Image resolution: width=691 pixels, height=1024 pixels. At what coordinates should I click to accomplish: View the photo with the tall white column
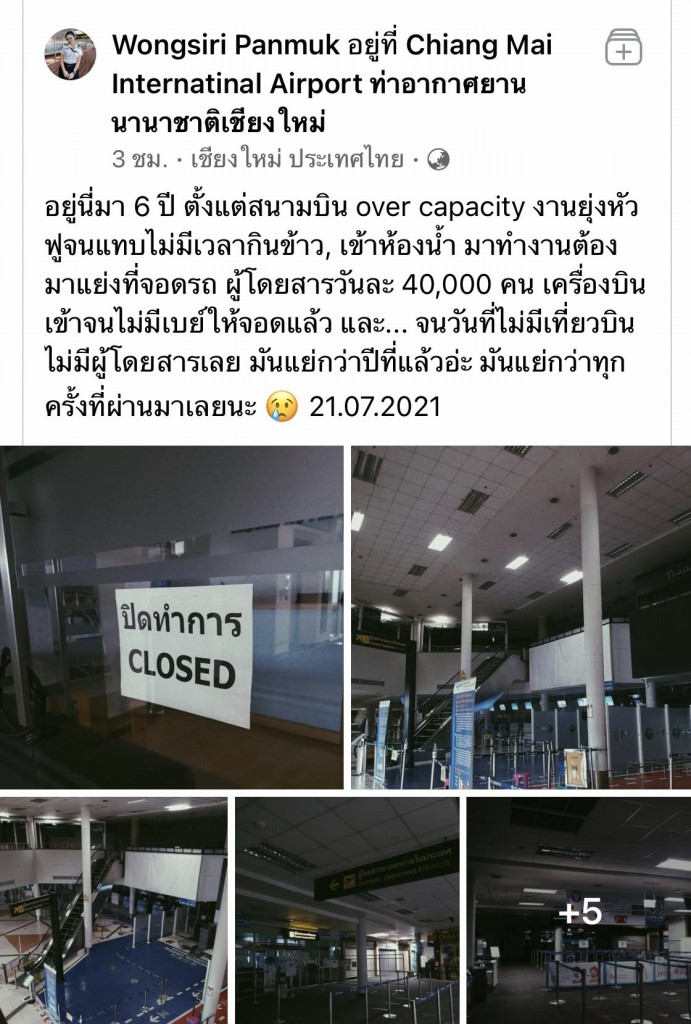coord(520,616)
